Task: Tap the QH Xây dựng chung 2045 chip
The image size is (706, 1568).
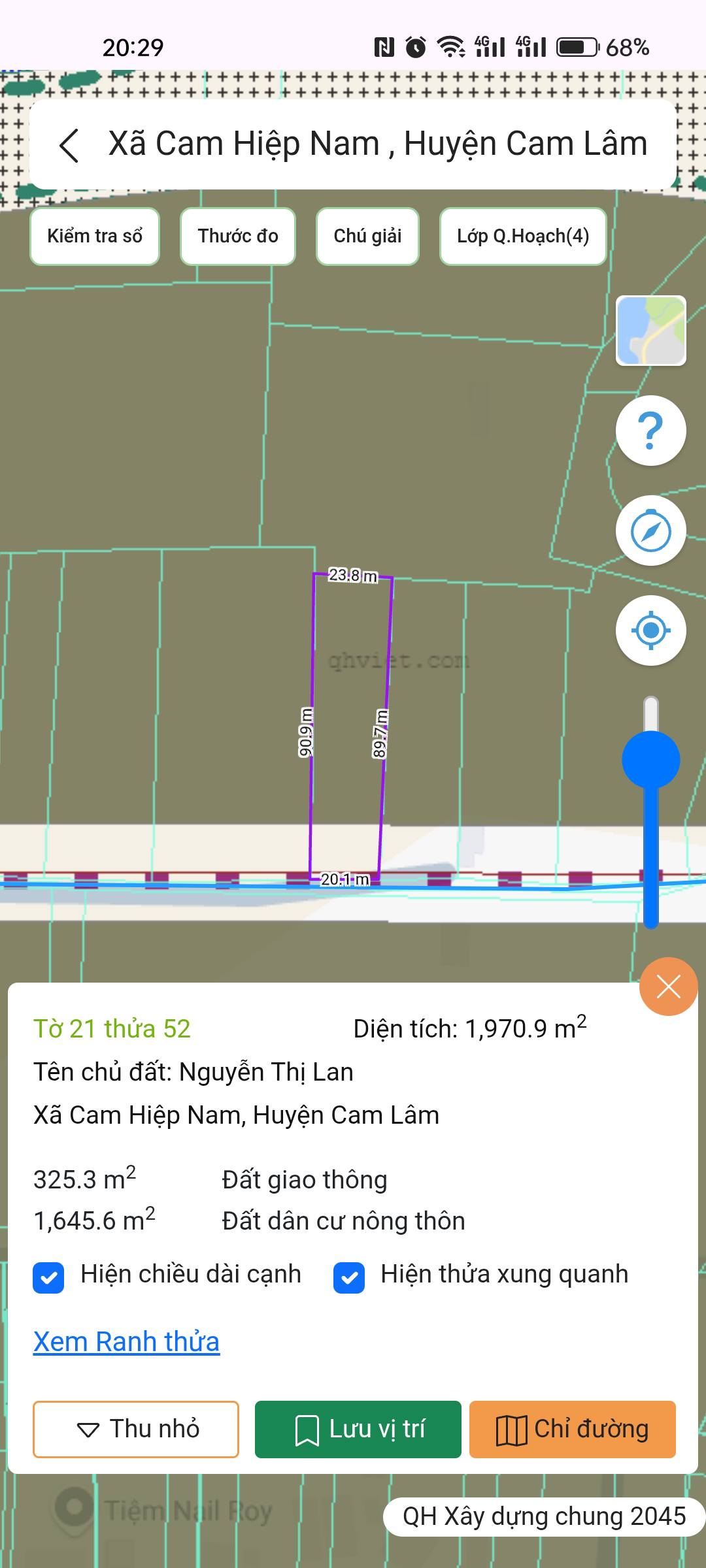Action: pos(544,1516)
